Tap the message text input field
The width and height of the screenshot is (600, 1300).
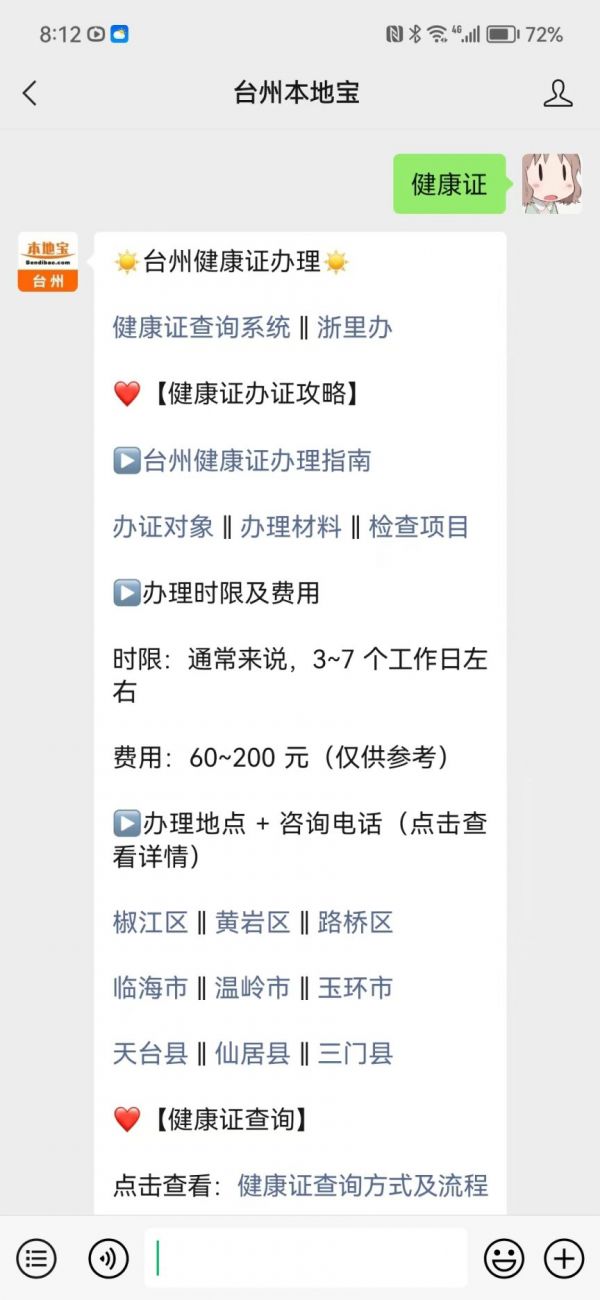point(306,1258)
